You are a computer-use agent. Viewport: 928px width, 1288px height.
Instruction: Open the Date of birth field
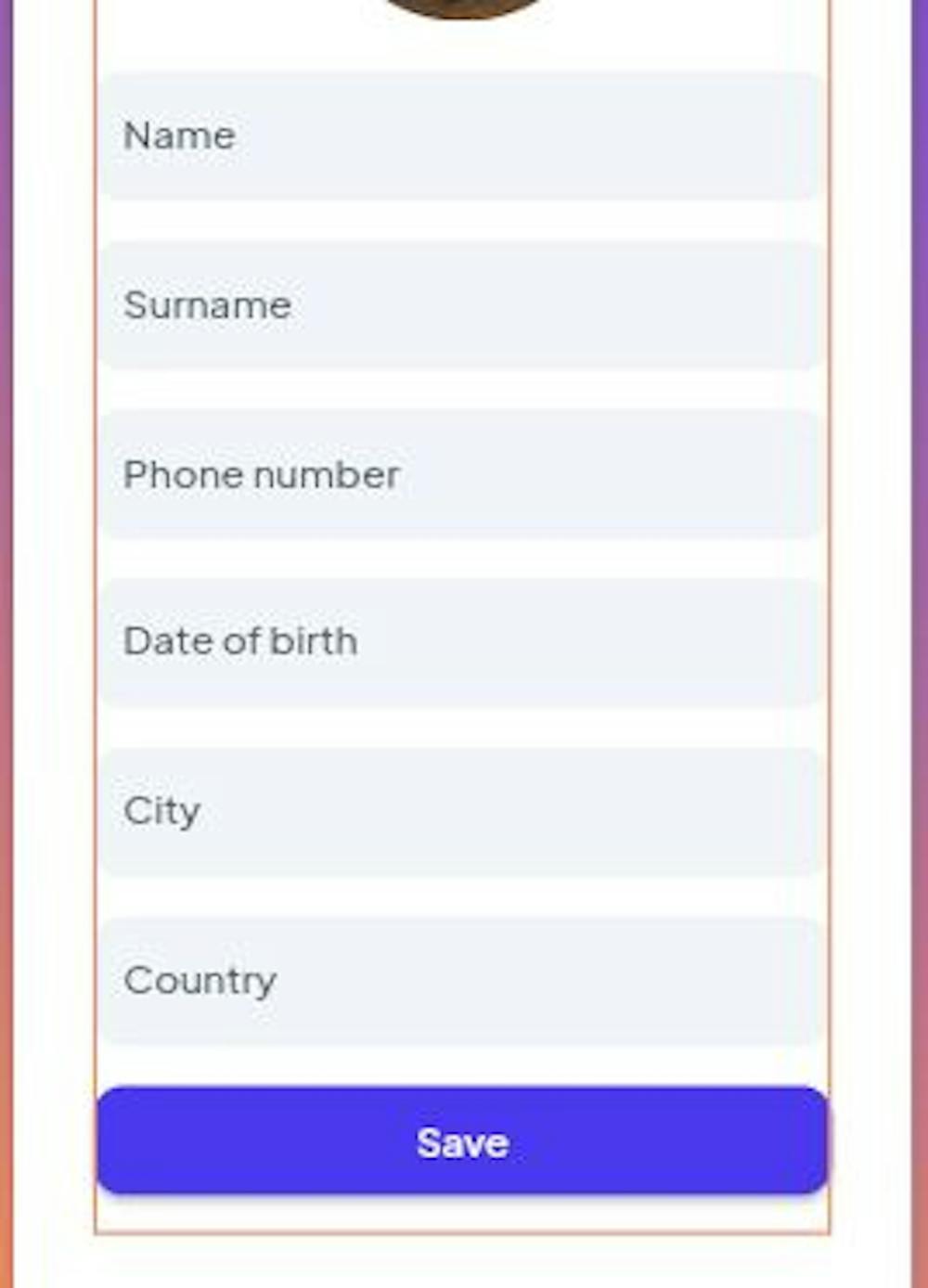tap(461, 642)
